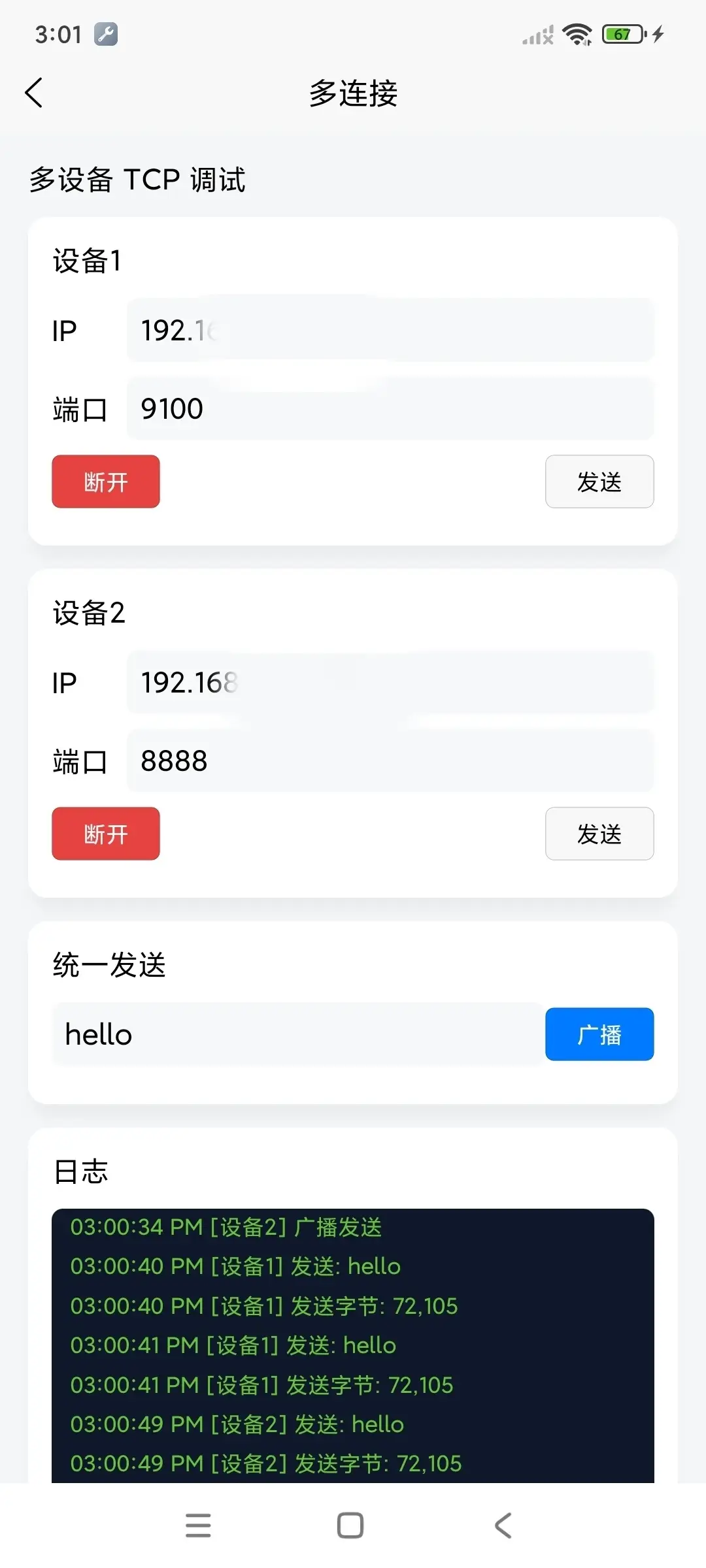
Task: Tap 发送 for 设备2
Action: pyautogui.click(x=599, y=834)
